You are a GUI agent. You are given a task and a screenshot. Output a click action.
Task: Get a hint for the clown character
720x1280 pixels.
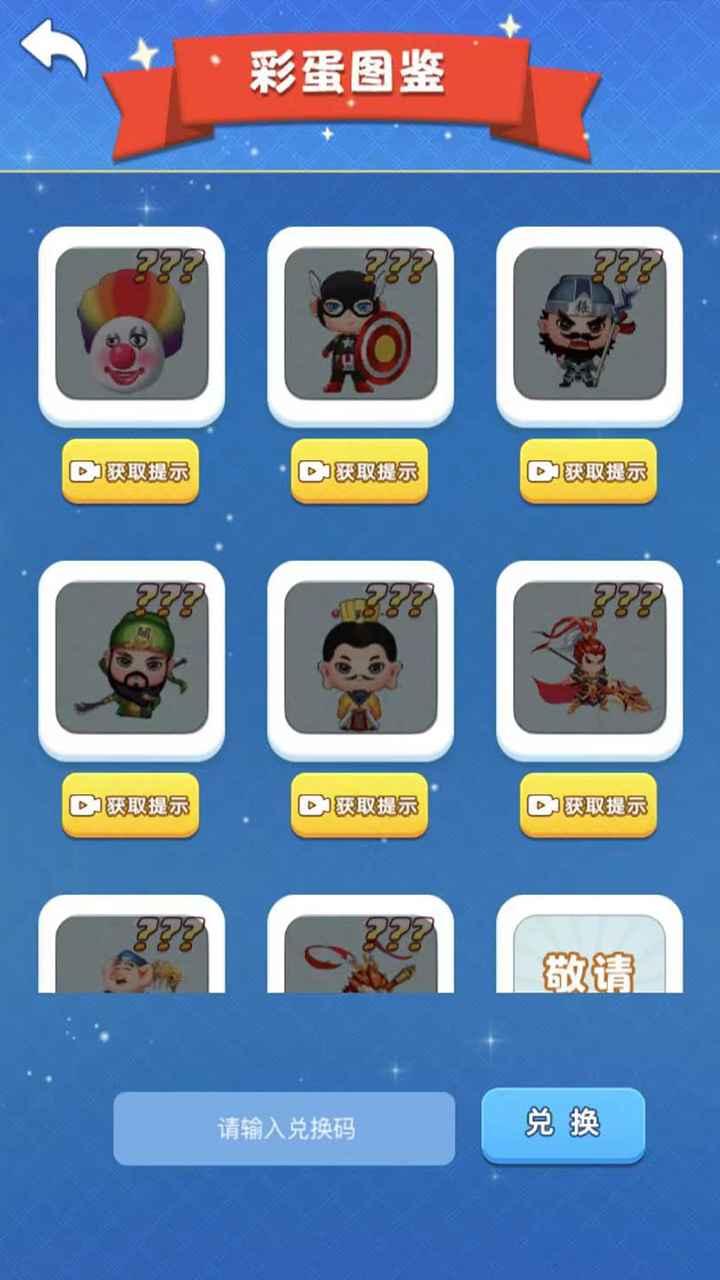[131, 471]
